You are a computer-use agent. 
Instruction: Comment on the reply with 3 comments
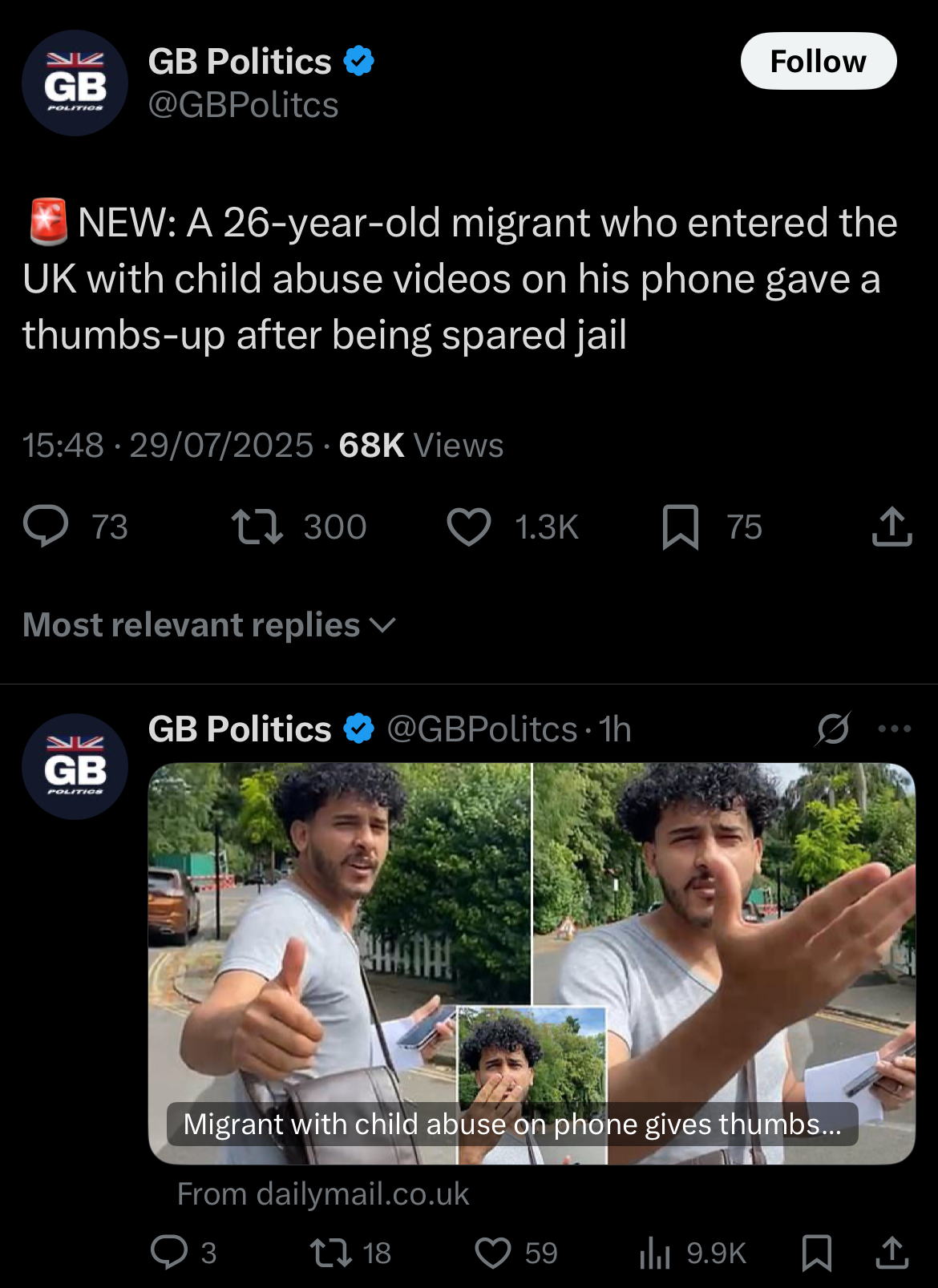169,1252
